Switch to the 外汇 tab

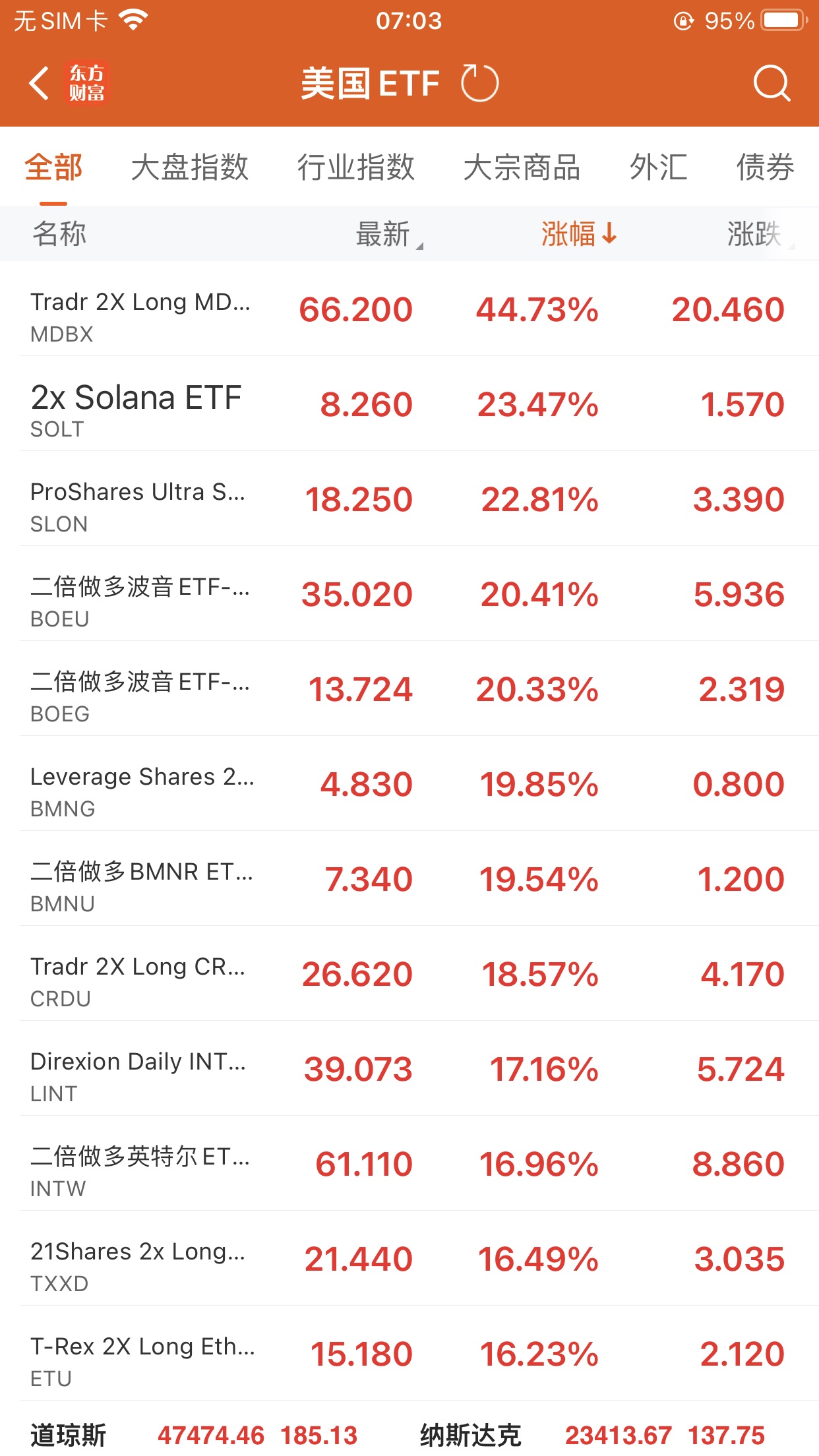658,167
